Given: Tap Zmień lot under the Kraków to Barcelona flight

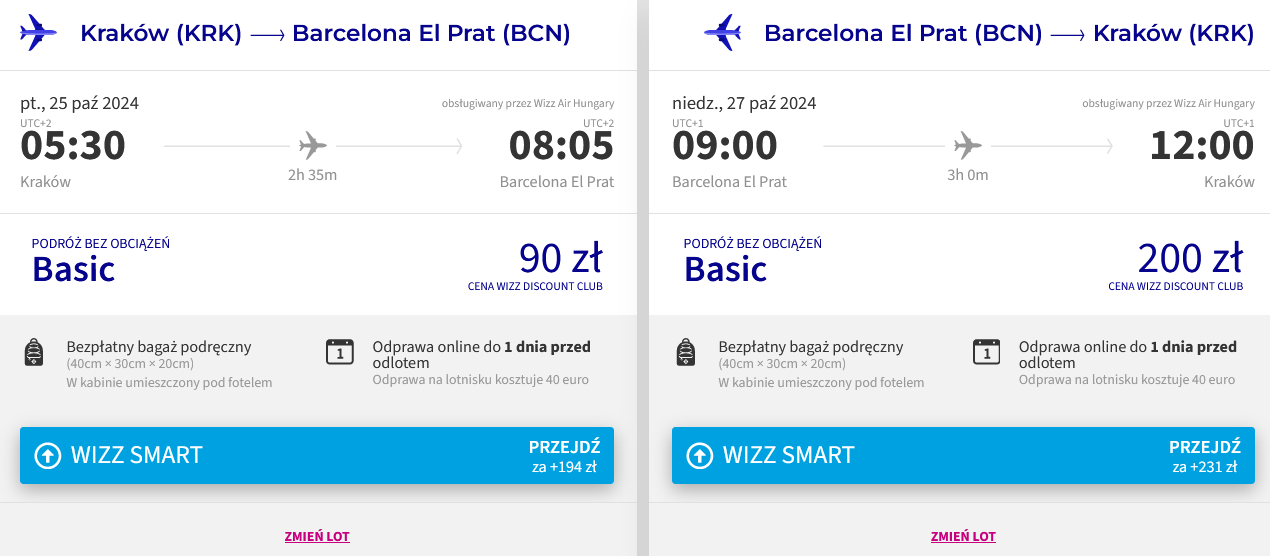Looking at the screenshot, I should (x=317, y=537).
